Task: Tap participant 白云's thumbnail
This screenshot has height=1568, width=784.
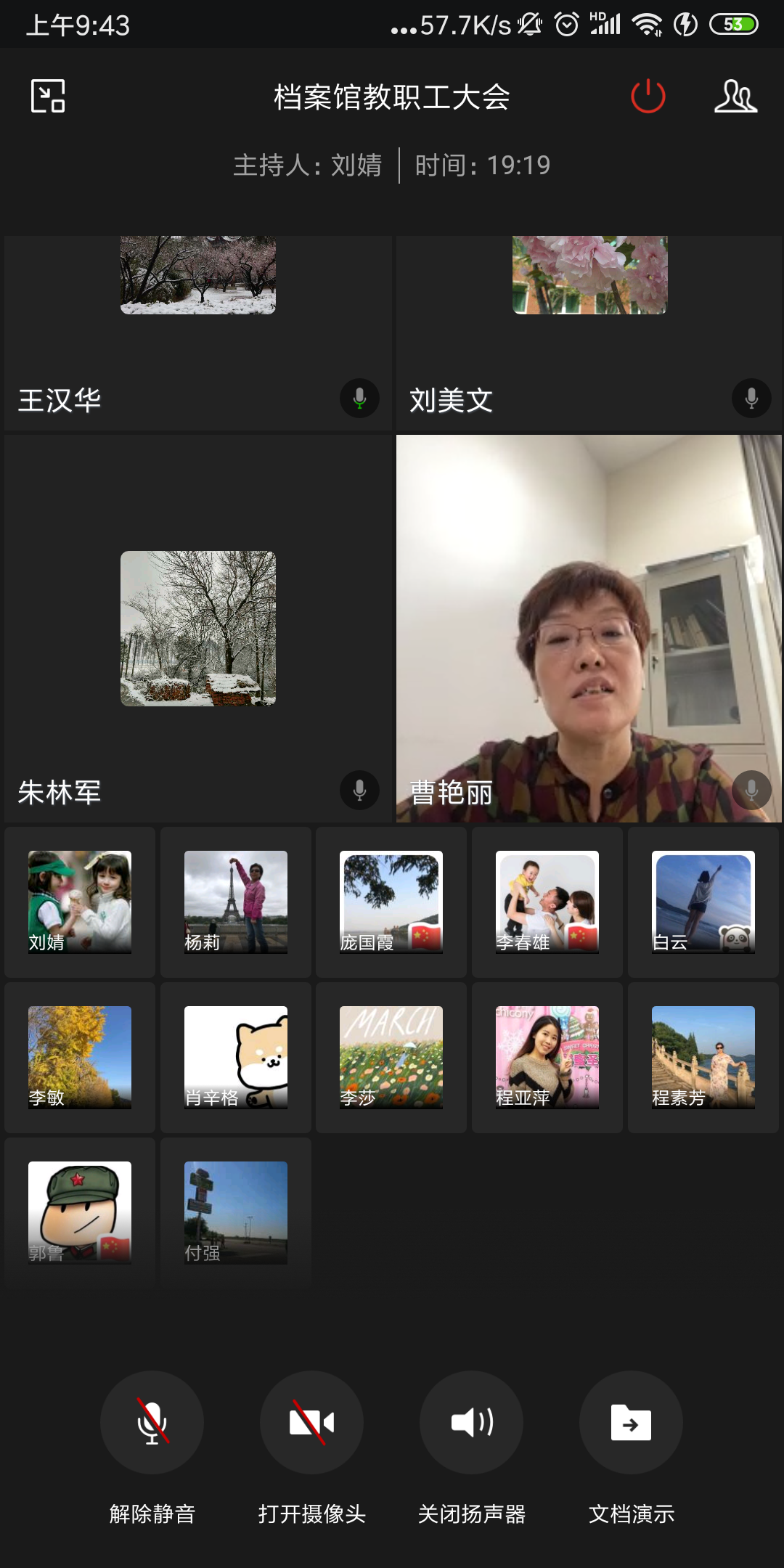Action: click(703, 902)
